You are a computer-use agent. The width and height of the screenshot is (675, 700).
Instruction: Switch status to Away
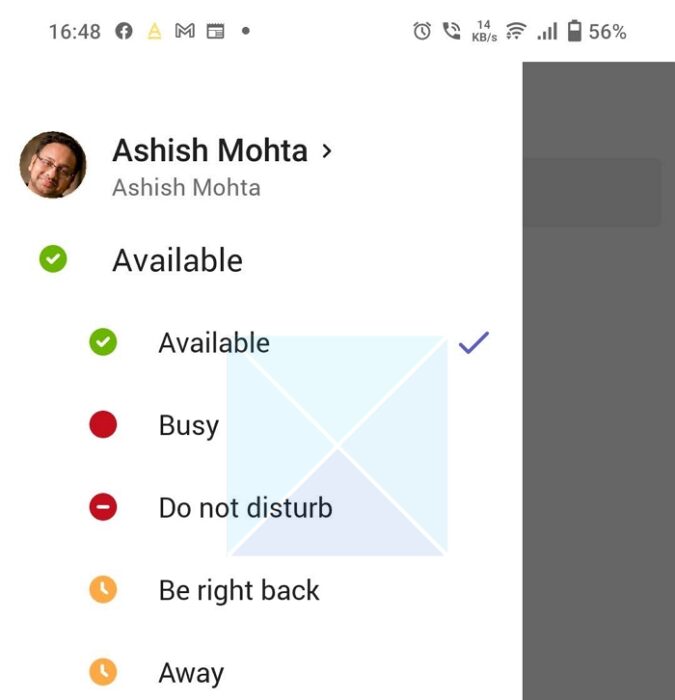(190, 673)
